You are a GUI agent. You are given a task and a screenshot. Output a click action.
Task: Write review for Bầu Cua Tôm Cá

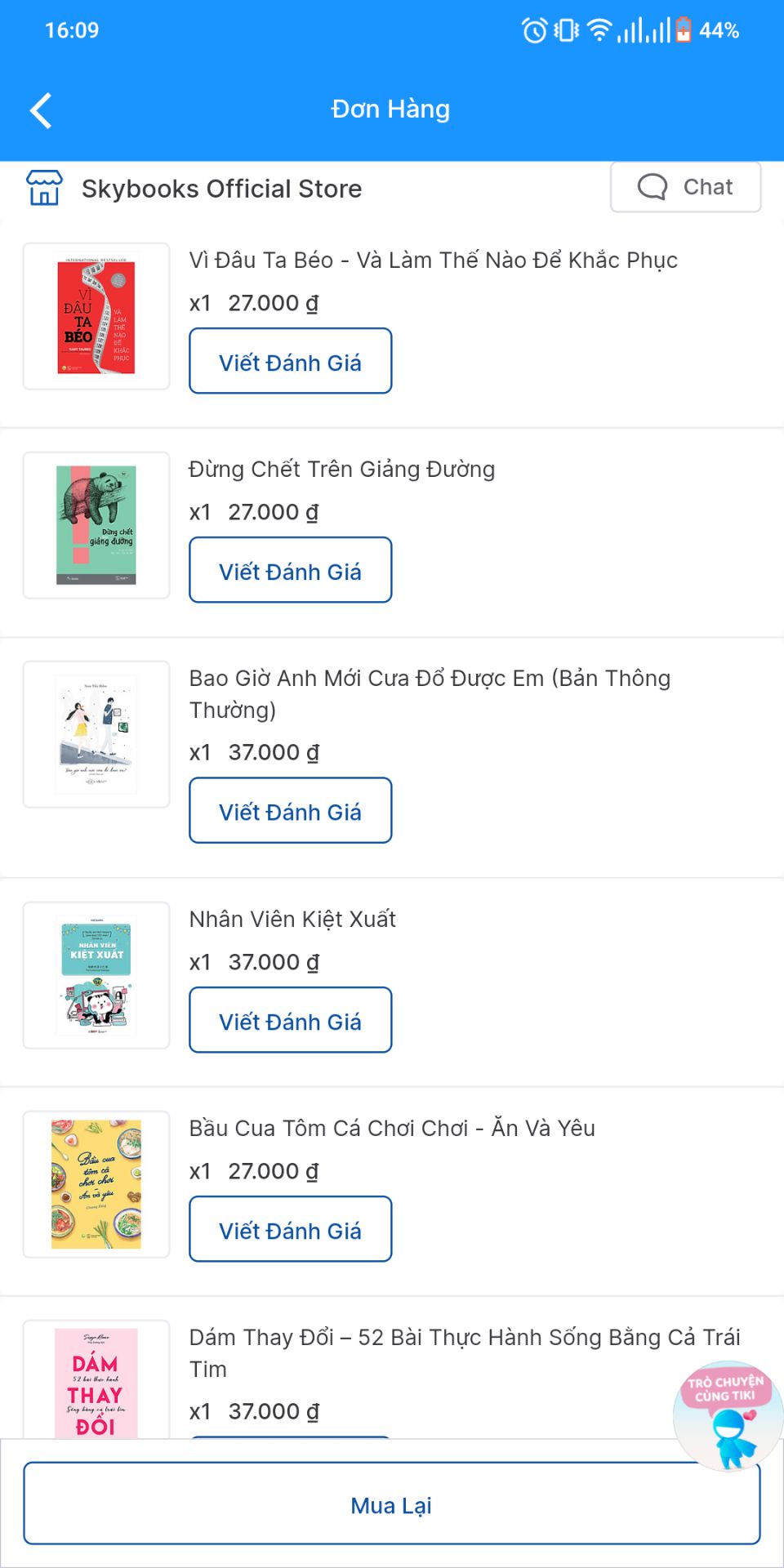(x=290, y=1229)
